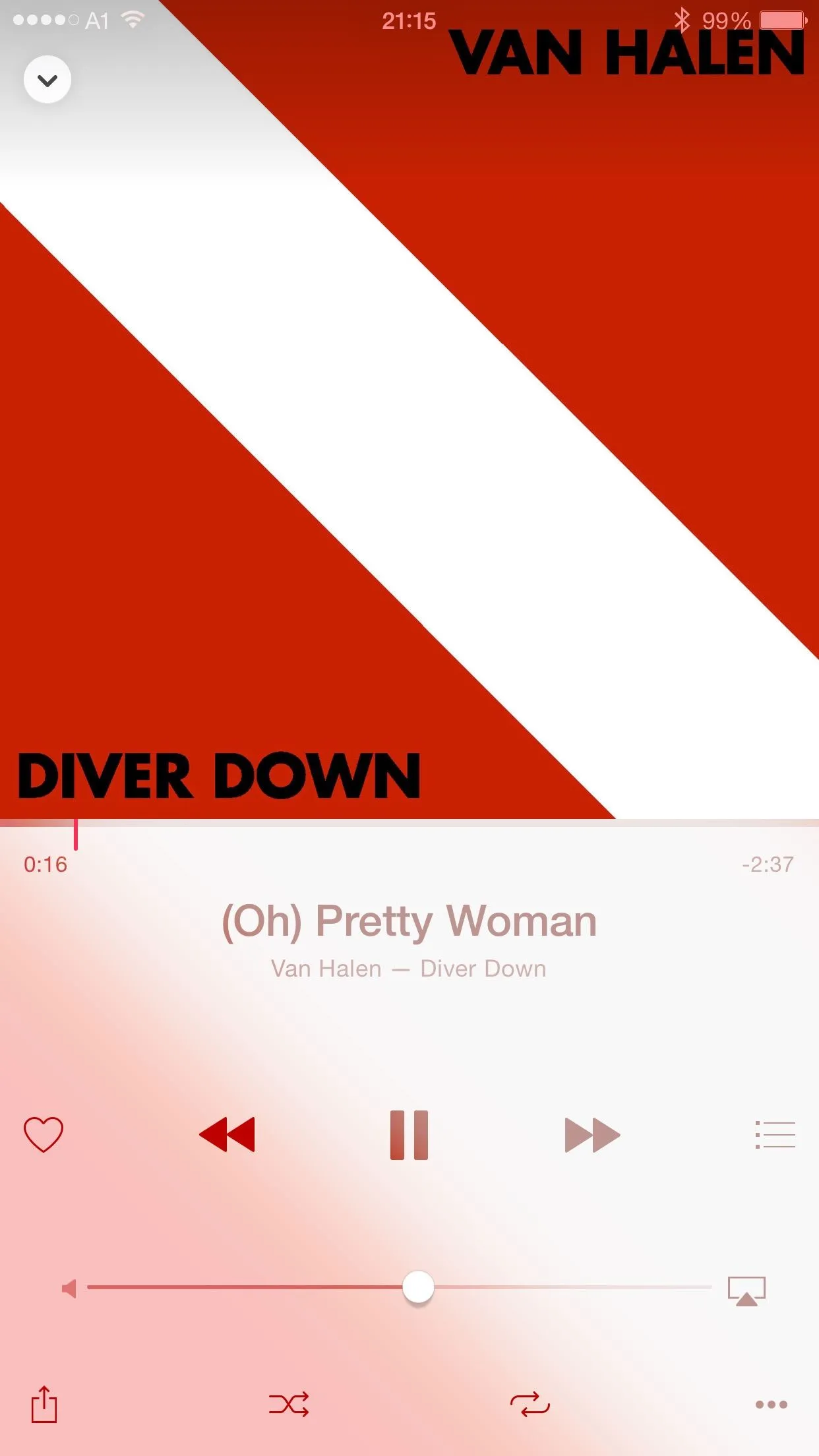The image size is (819, 1456).
Task: Toggle shuffle mode
Action: point(289,1404)
